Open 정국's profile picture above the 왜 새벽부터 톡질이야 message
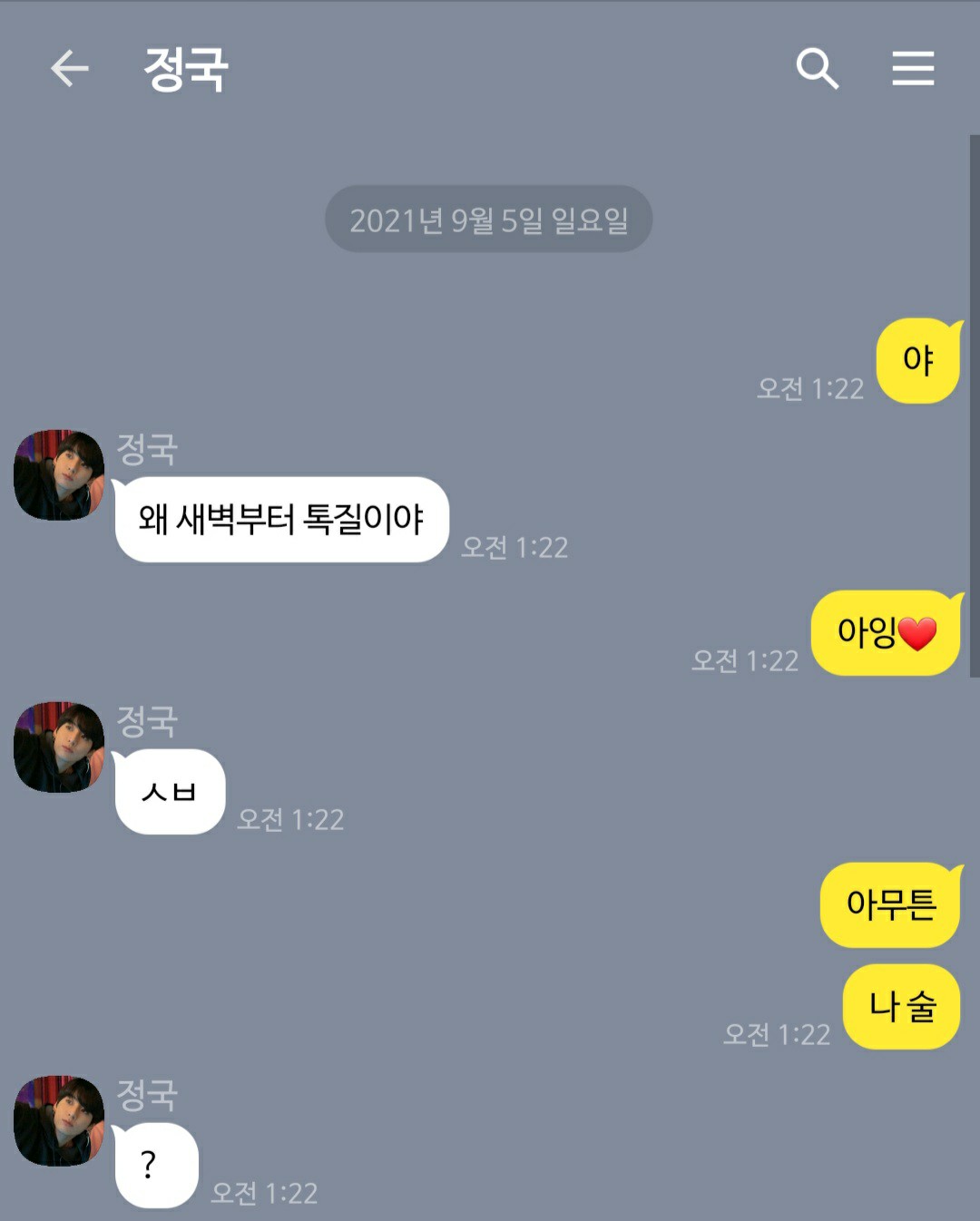Image resolution: width=980 pixels, height=1221 pixels. (59, 475)
